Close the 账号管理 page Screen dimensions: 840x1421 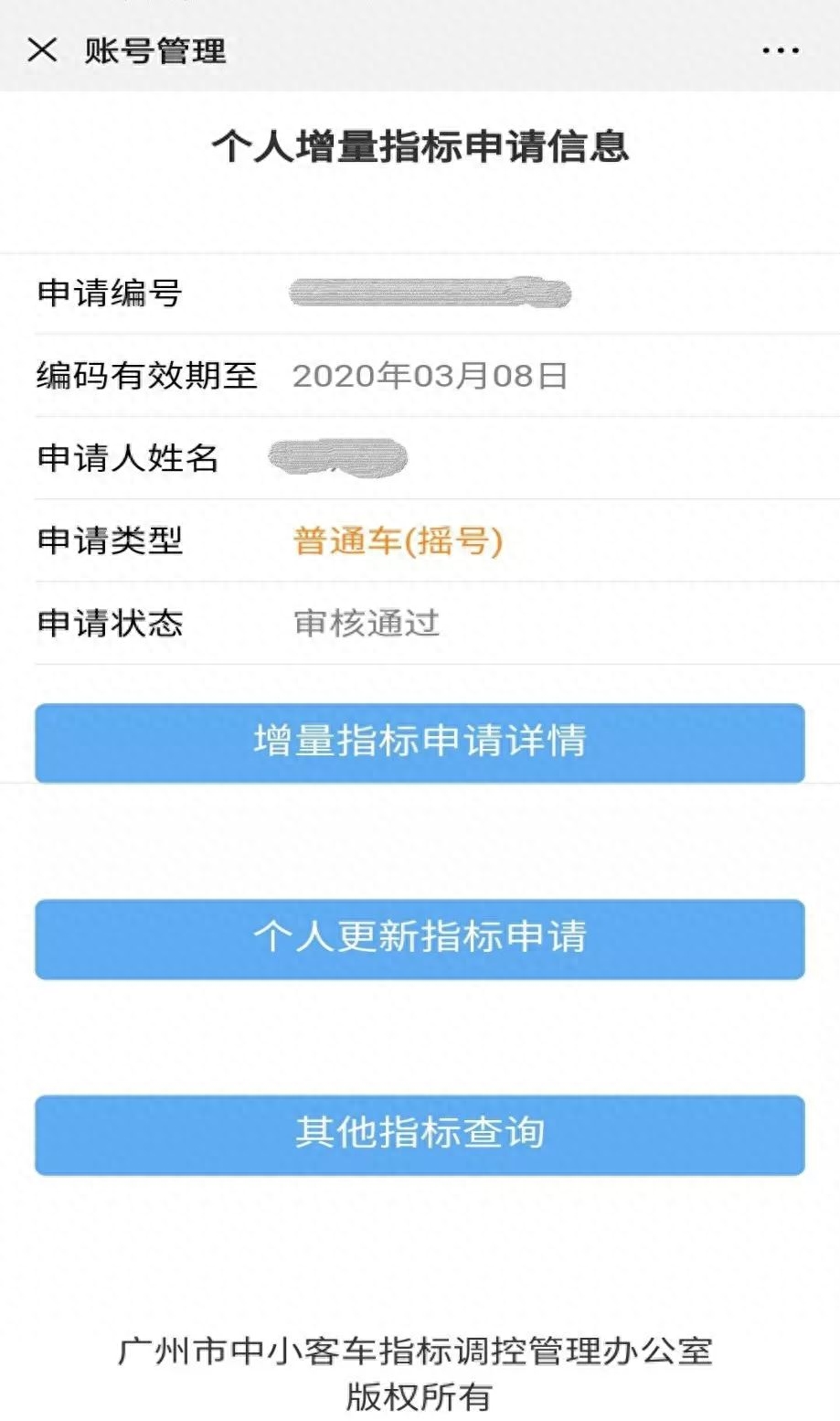[42, 49]
